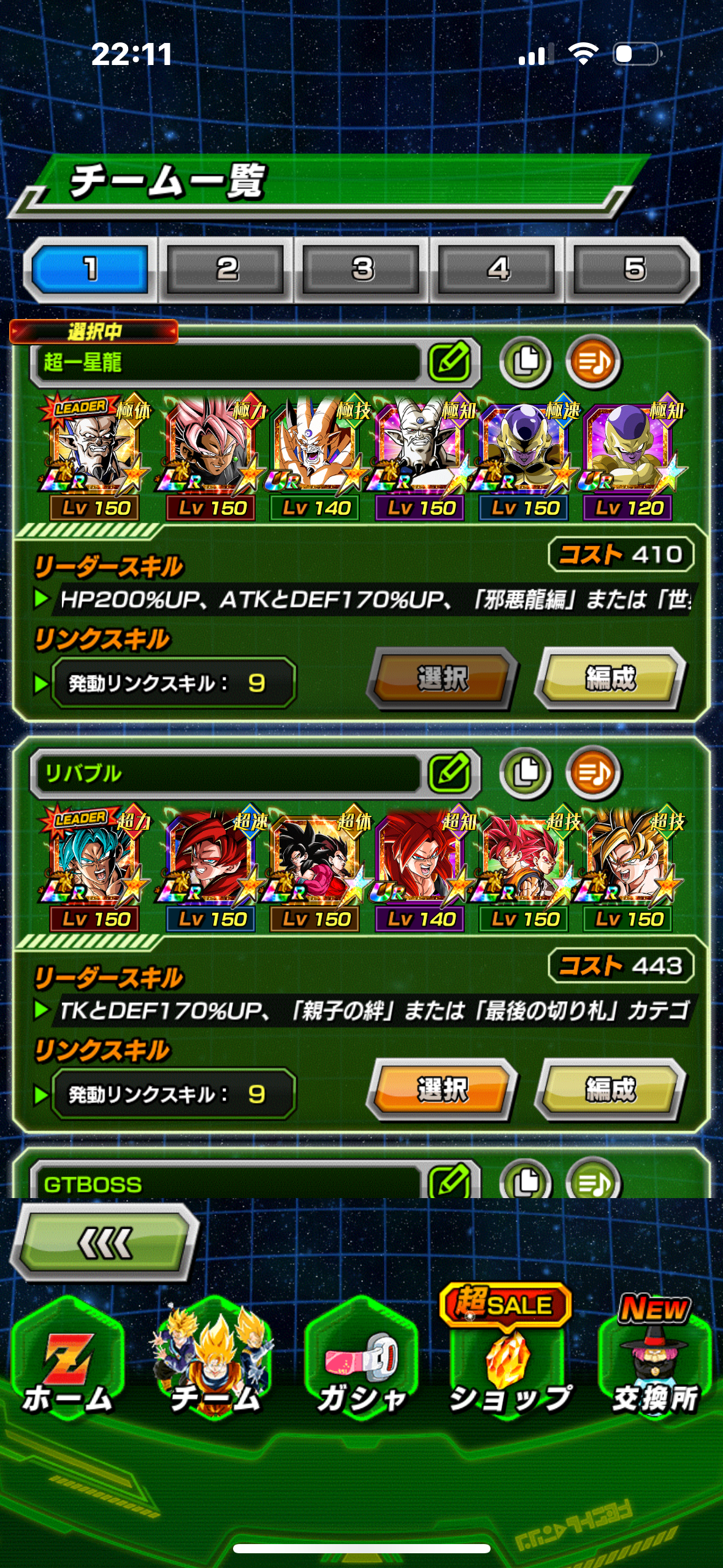The width and height of the screenshot is (723, 1568).
Task: Switch to team tab 3
Action: (362, 269)
